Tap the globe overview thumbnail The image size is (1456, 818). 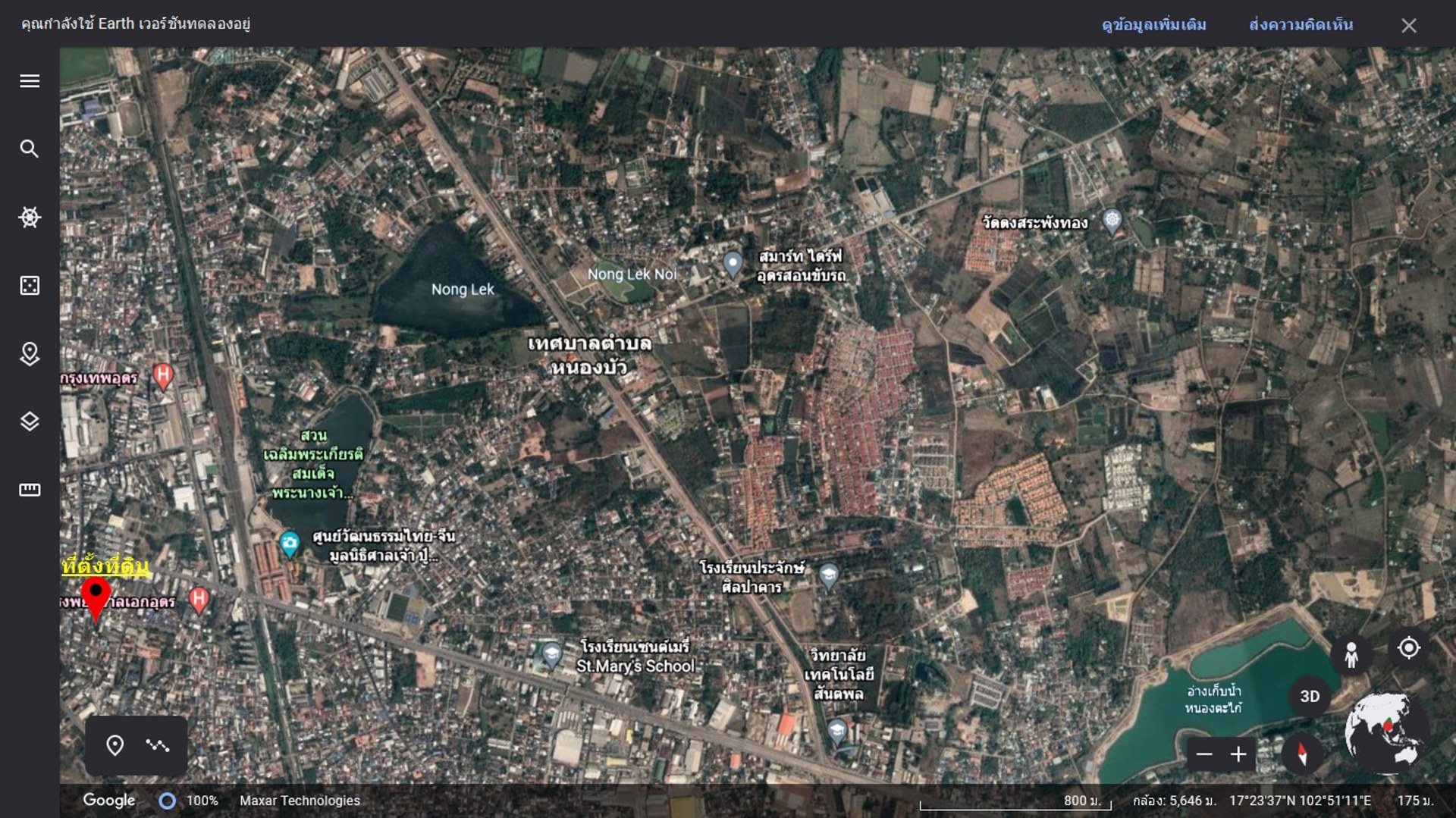click(1385, 731)
